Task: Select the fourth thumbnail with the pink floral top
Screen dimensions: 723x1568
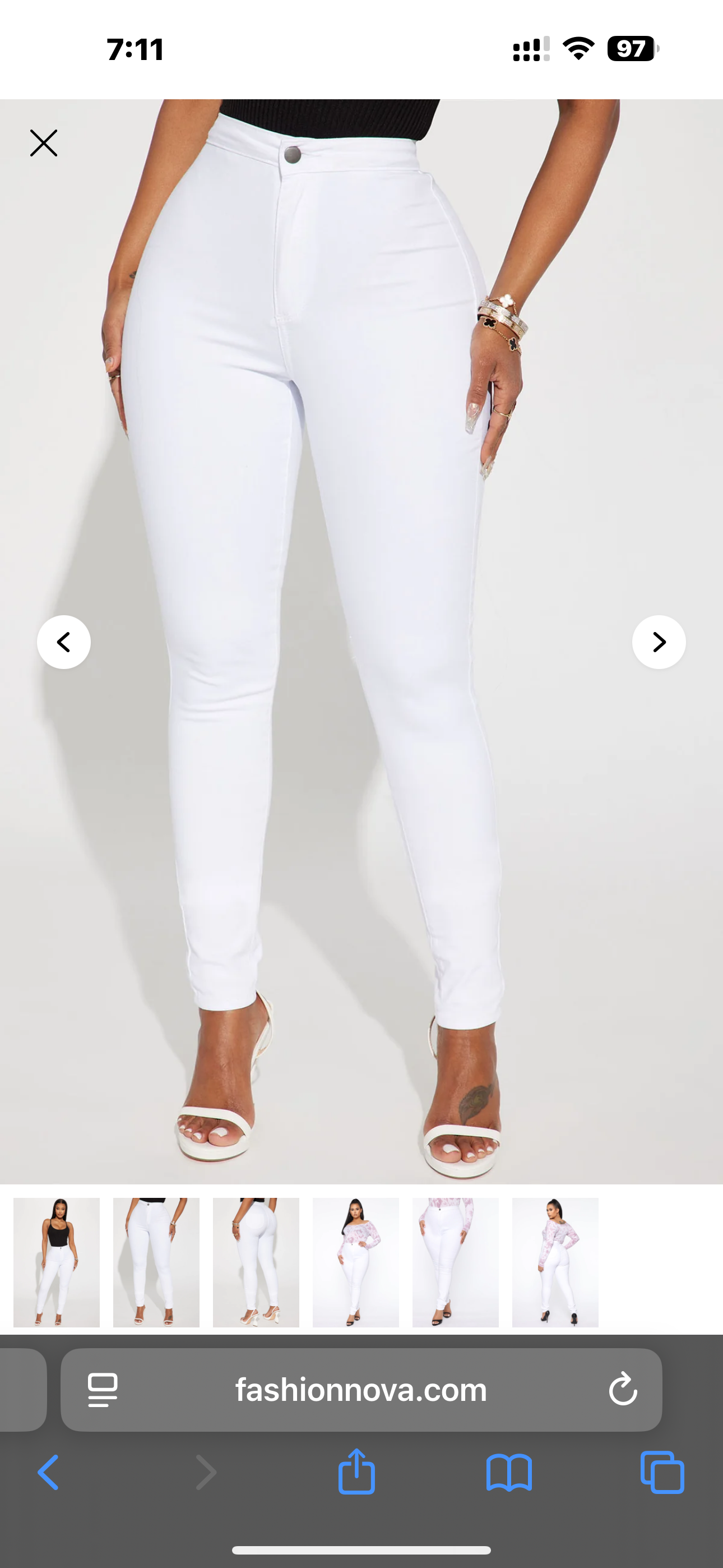Action: tap(356, 1262)
